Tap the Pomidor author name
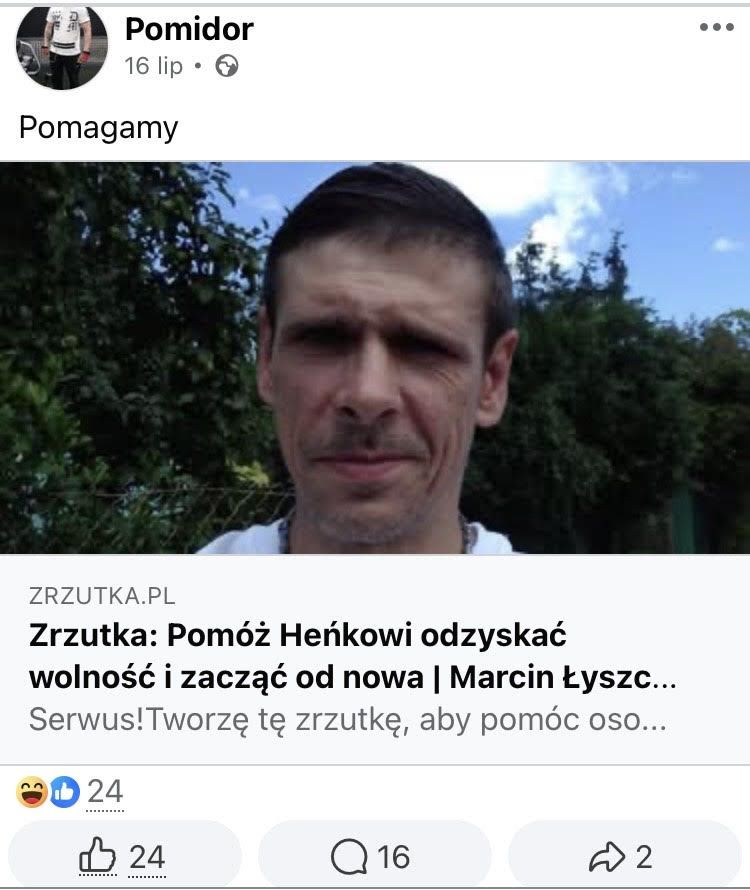 click(x=188, y=30)
